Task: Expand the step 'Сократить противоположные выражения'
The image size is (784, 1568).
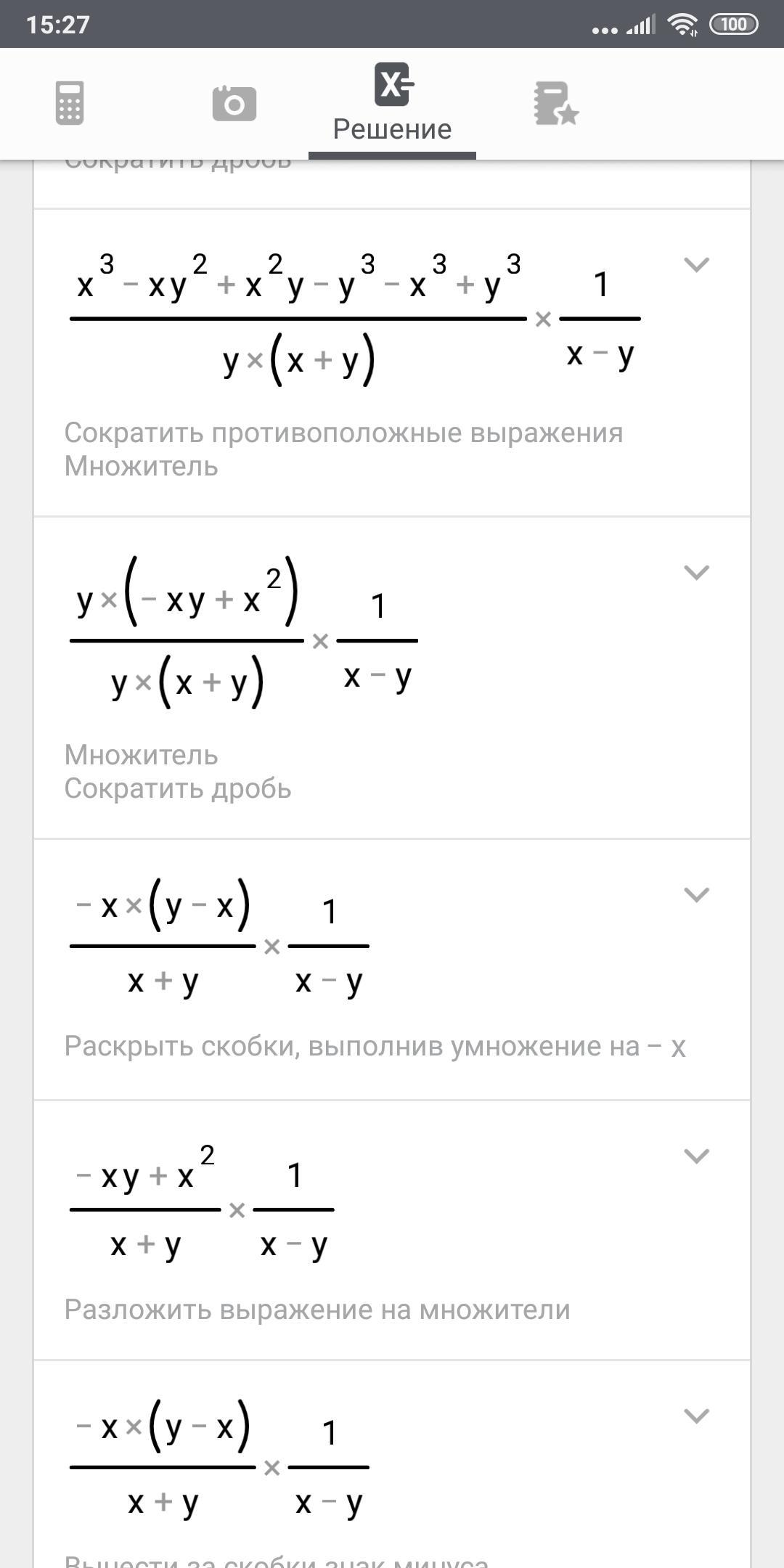Action: coord(696,265)
